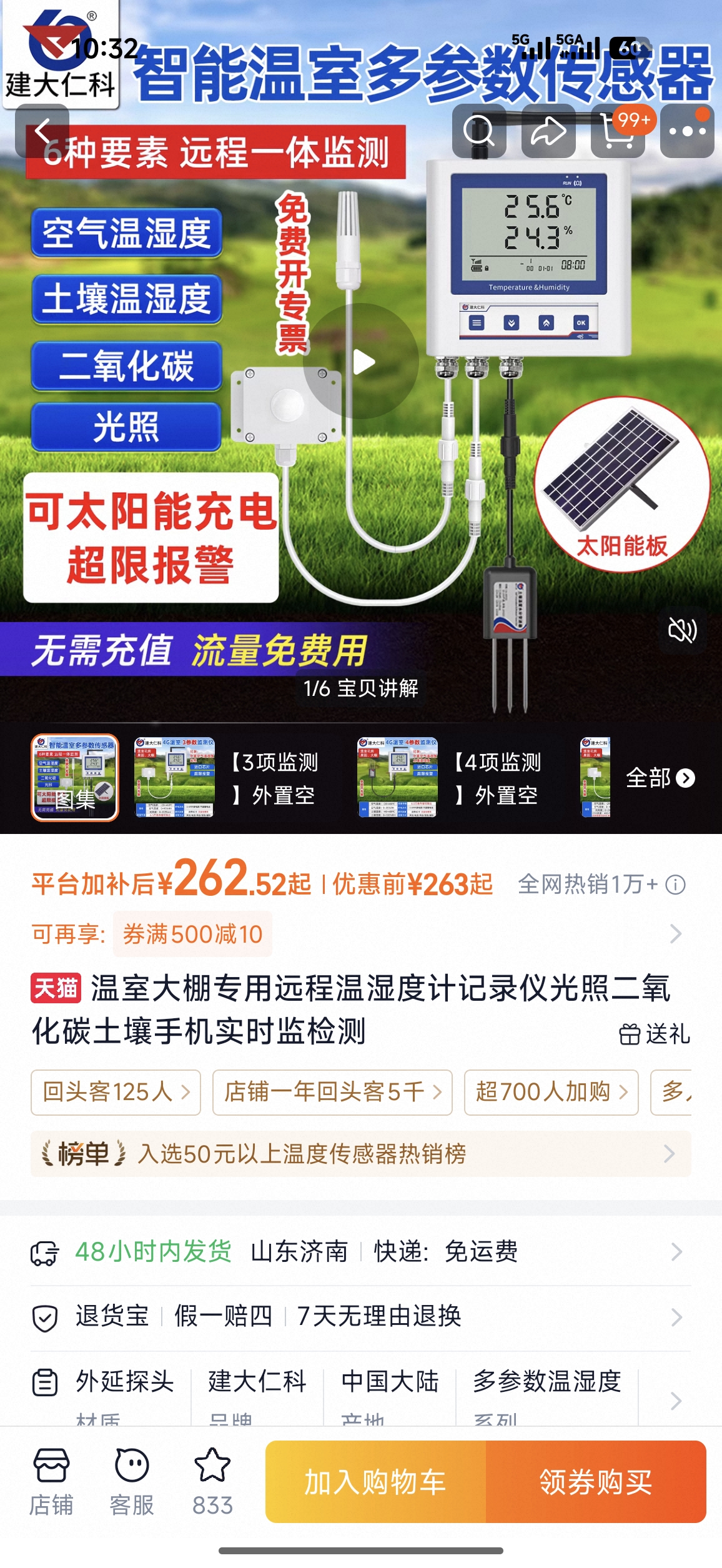Open the 退货宝 return guarantee row
Image resolution: width=722 pixels, height=1568 pixels.
click(361, 1316)
